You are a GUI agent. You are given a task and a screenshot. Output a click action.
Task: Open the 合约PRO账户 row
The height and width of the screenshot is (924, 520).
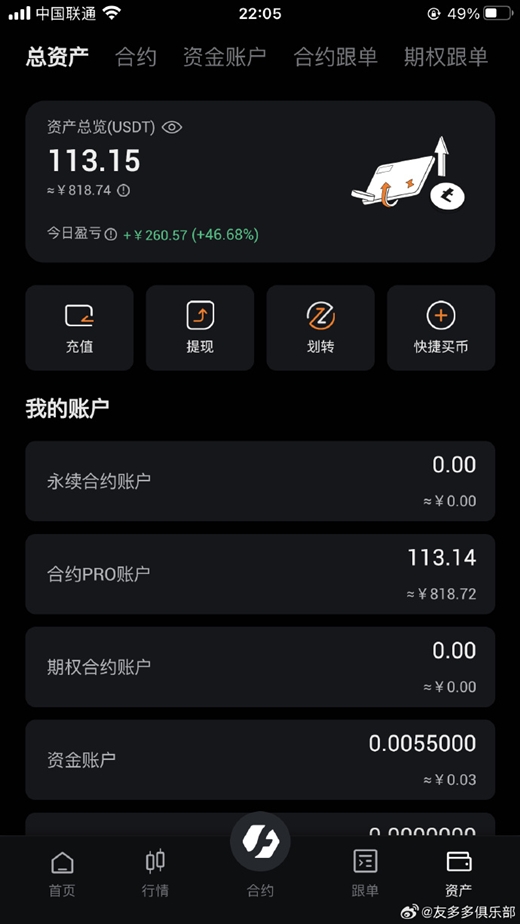tap(260, 574)
